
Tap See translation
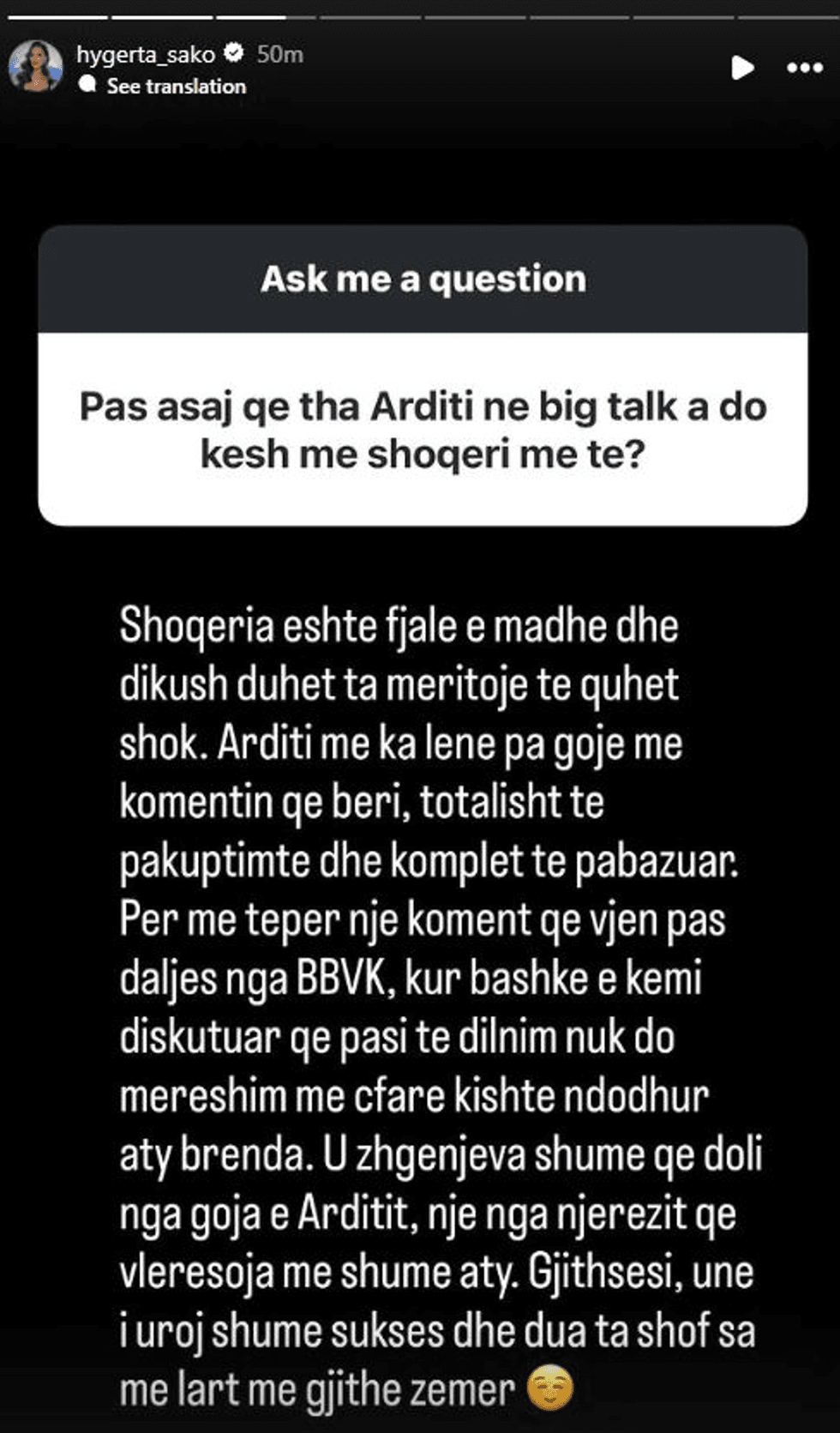click(x=176, y=86)
